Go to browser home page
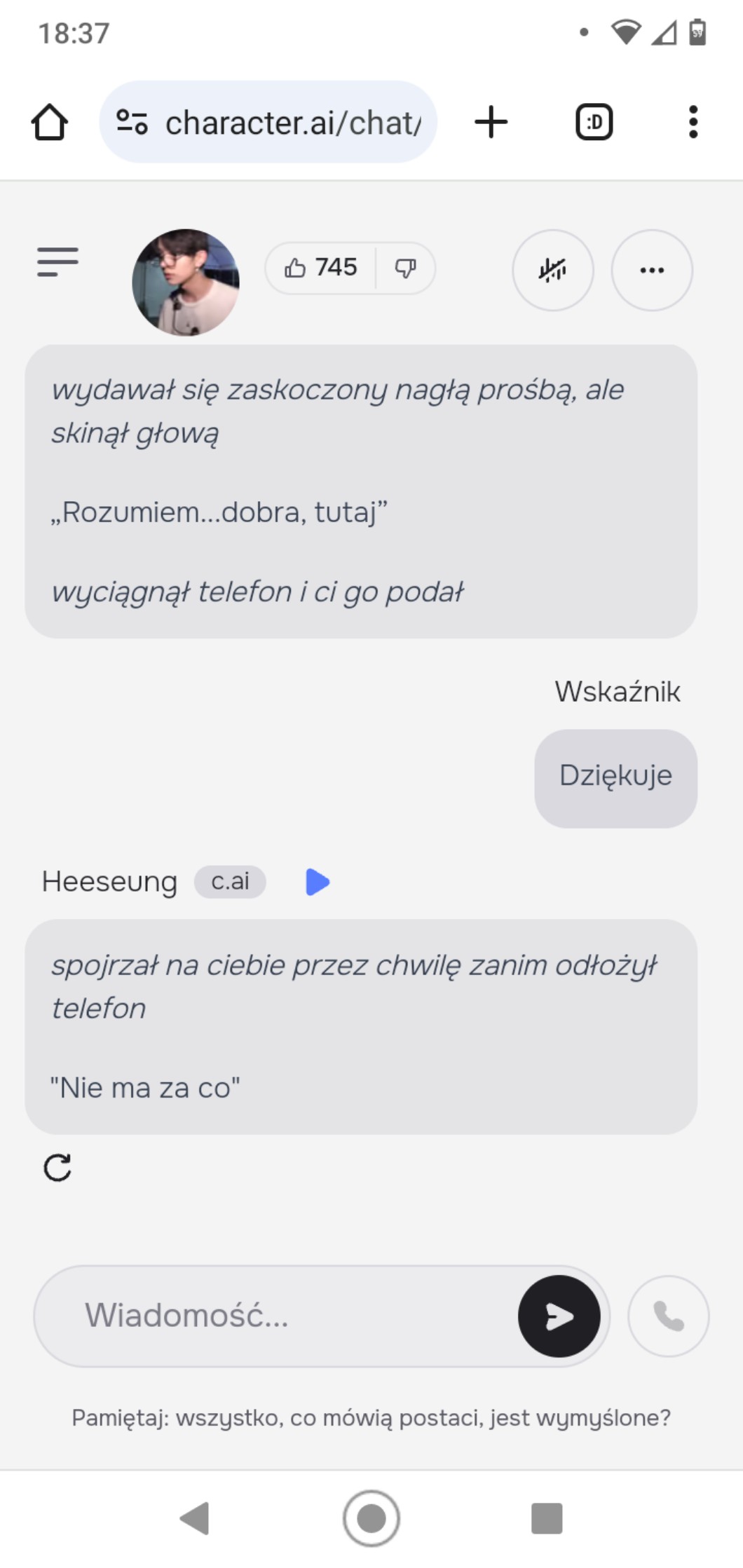 tap(50, 123)
